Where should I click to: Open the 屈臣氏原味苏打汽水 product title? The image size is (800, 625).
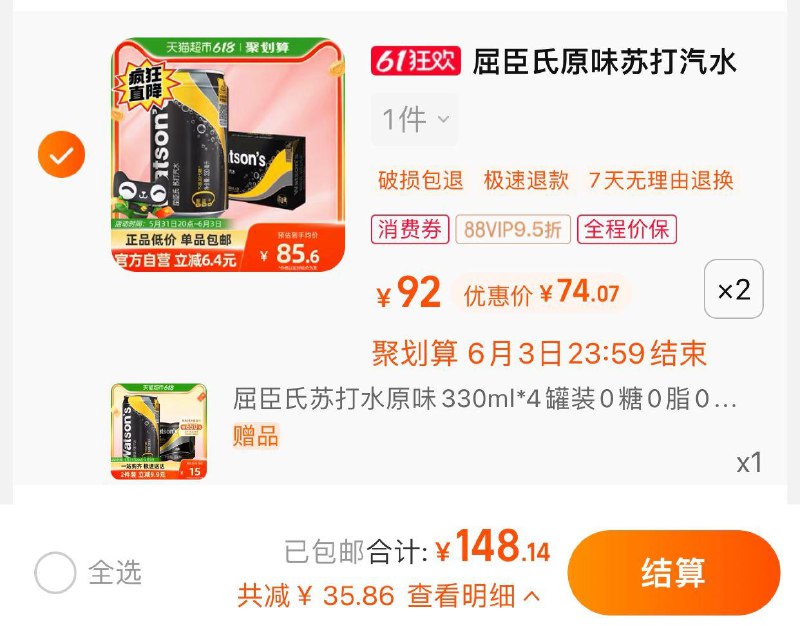[604, 62]
